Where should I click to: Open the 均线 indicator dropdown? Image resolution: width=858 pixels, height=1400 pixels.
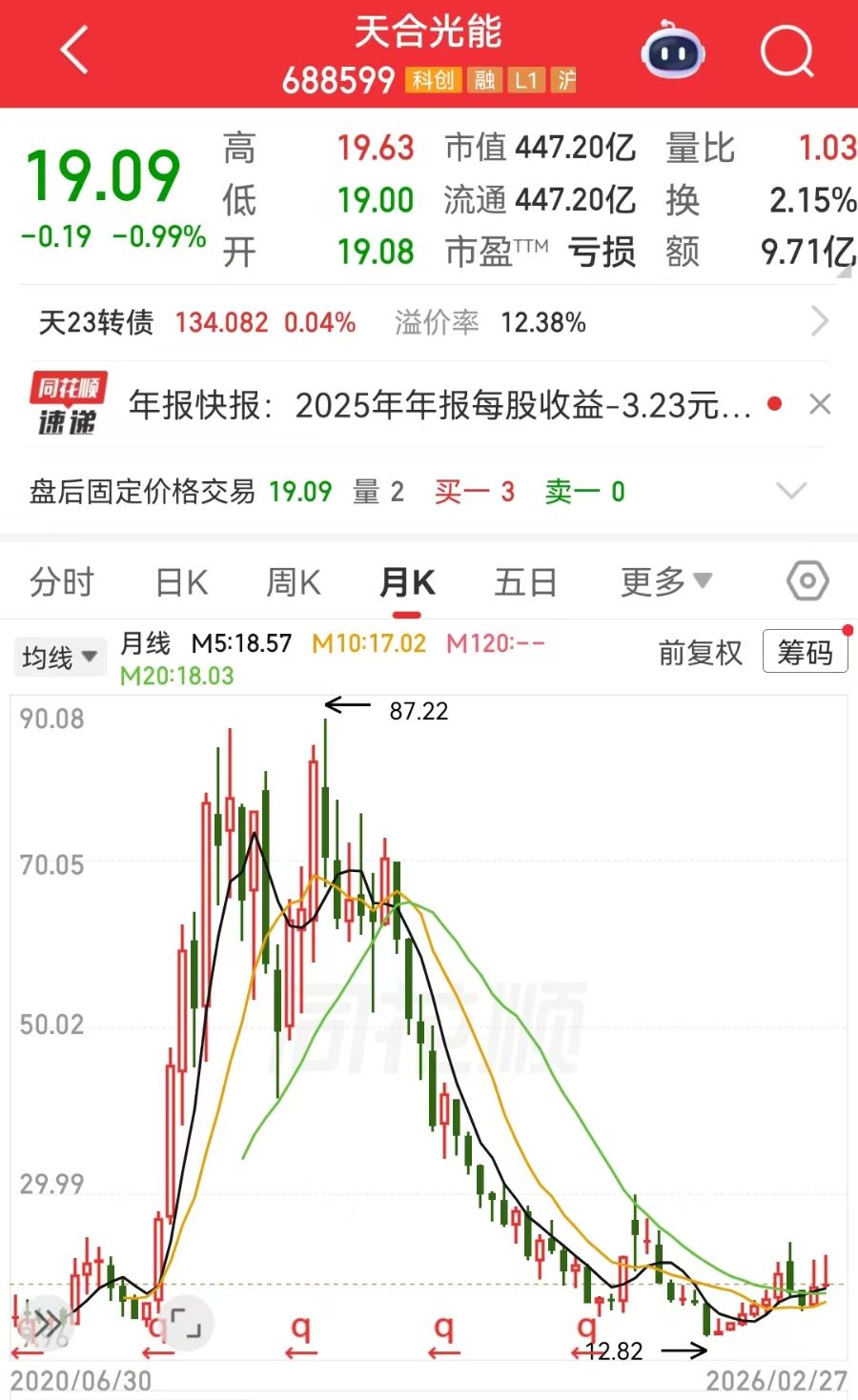[59, 657]
